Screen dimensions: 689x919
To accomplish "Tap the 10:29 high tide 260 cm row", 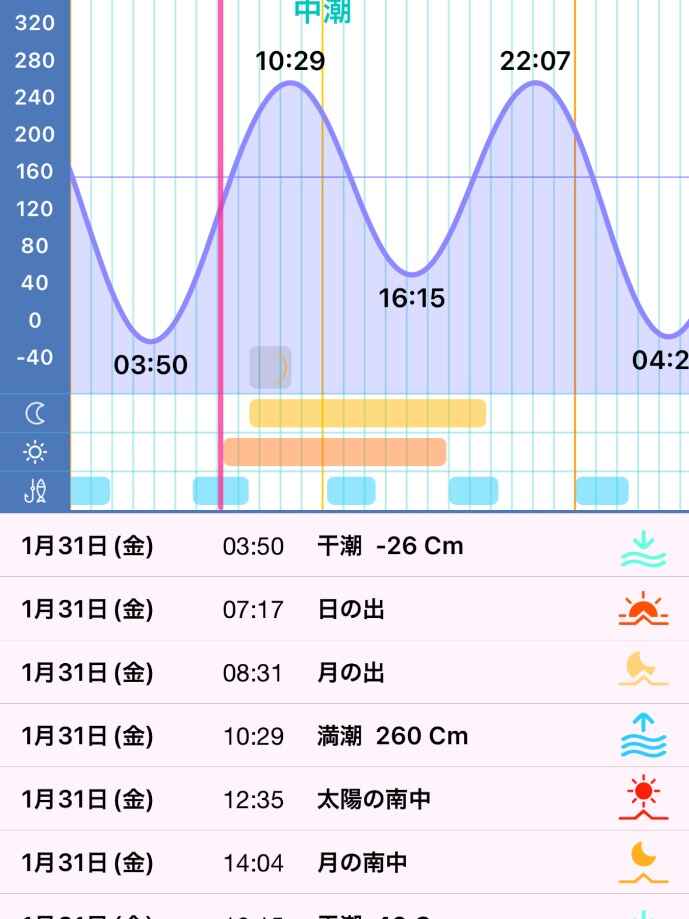I will pyautogui.click(x=344, y=736).
